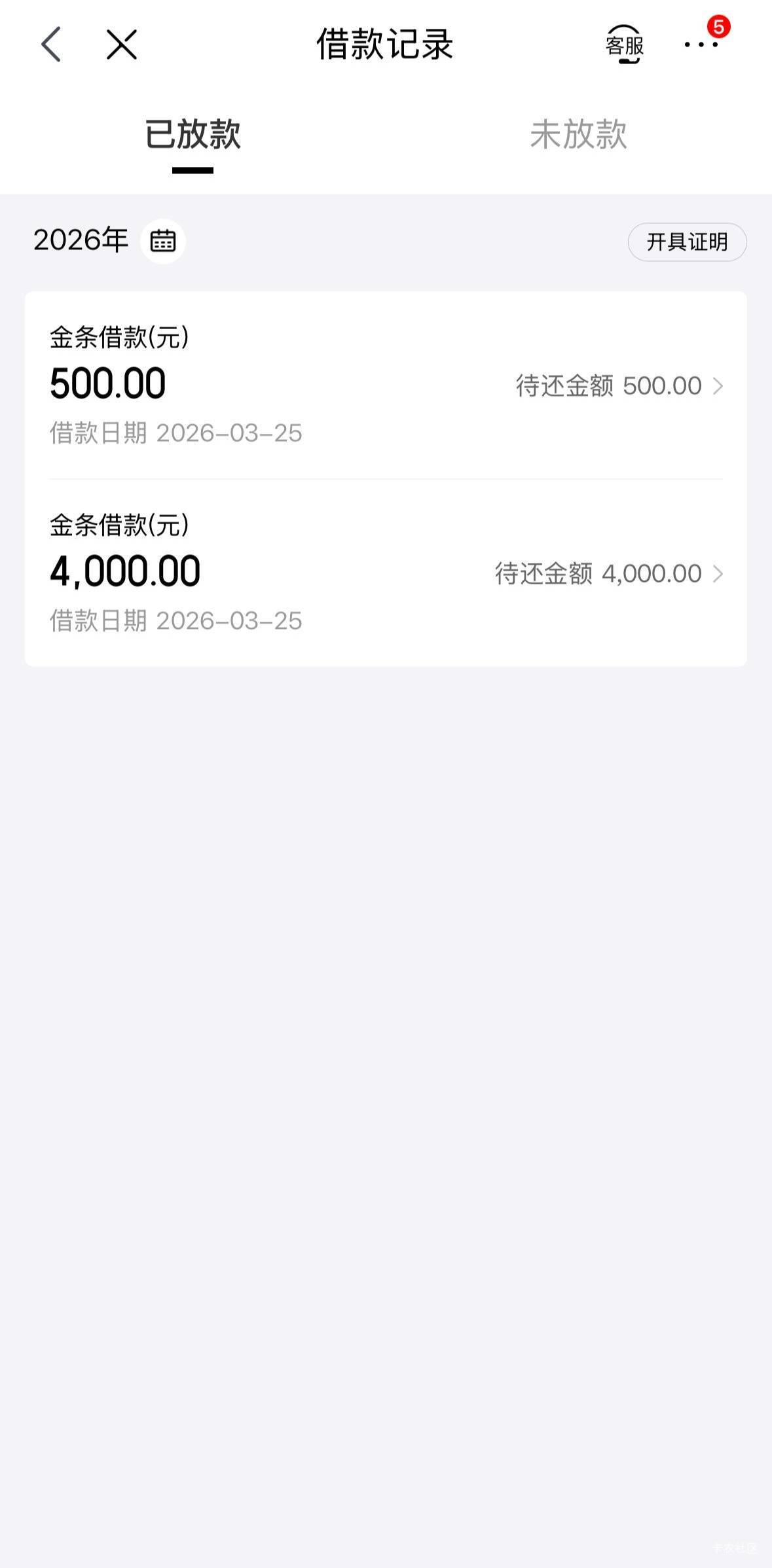This screenshot has width=772, height=1568.
Task: Contact 客服 customer service
Action: [624, 45]
